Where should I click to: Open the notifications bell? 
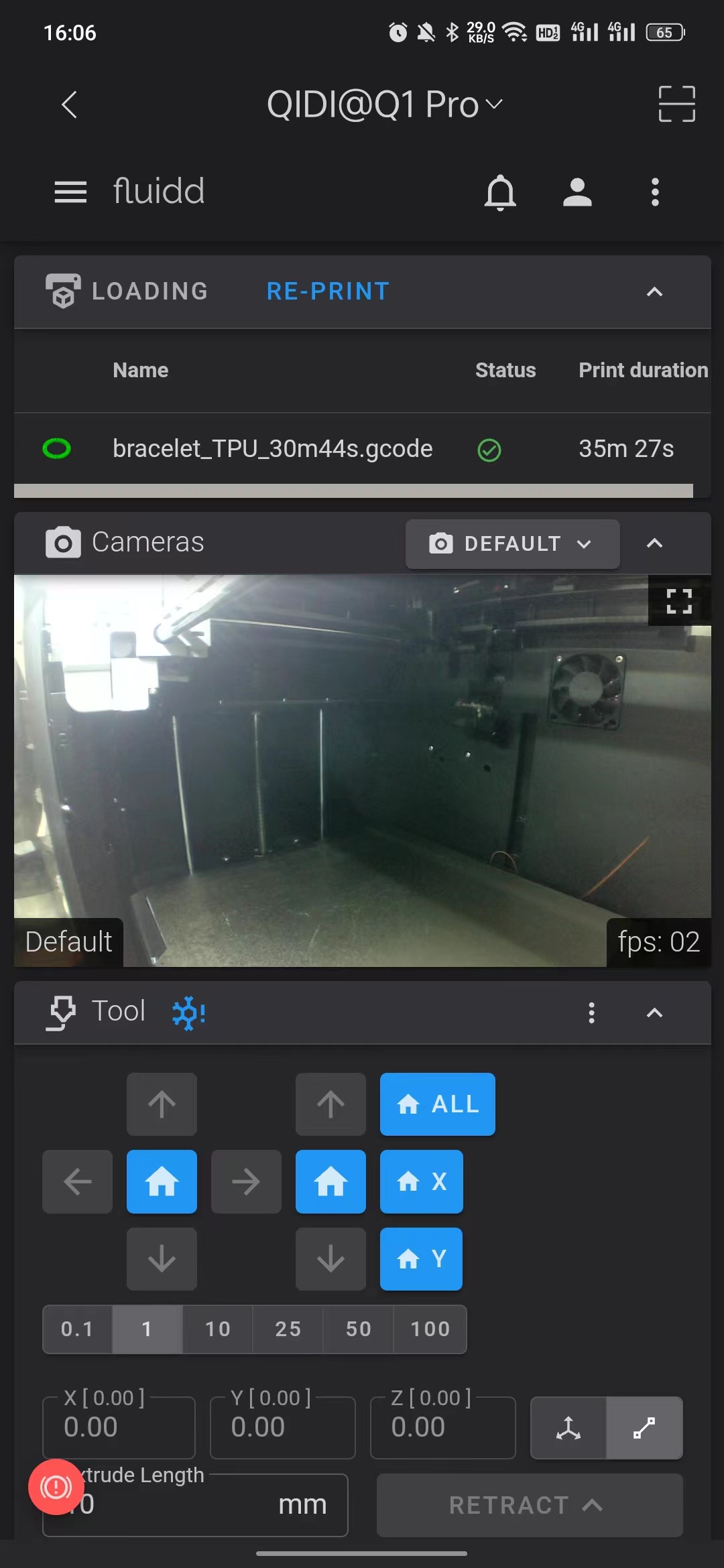[500, 193]
